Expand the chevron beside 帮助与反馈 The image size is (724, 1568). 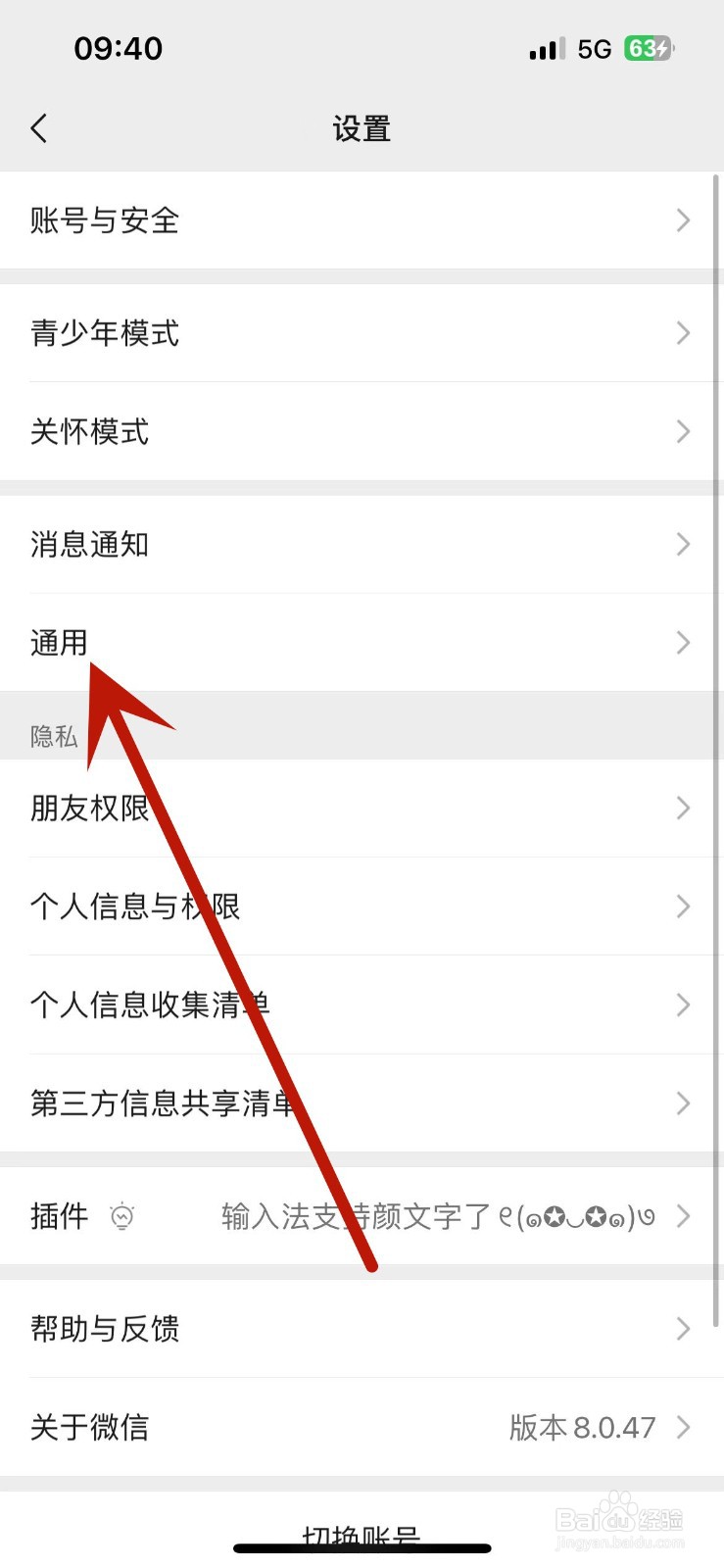coord(683,1329)
